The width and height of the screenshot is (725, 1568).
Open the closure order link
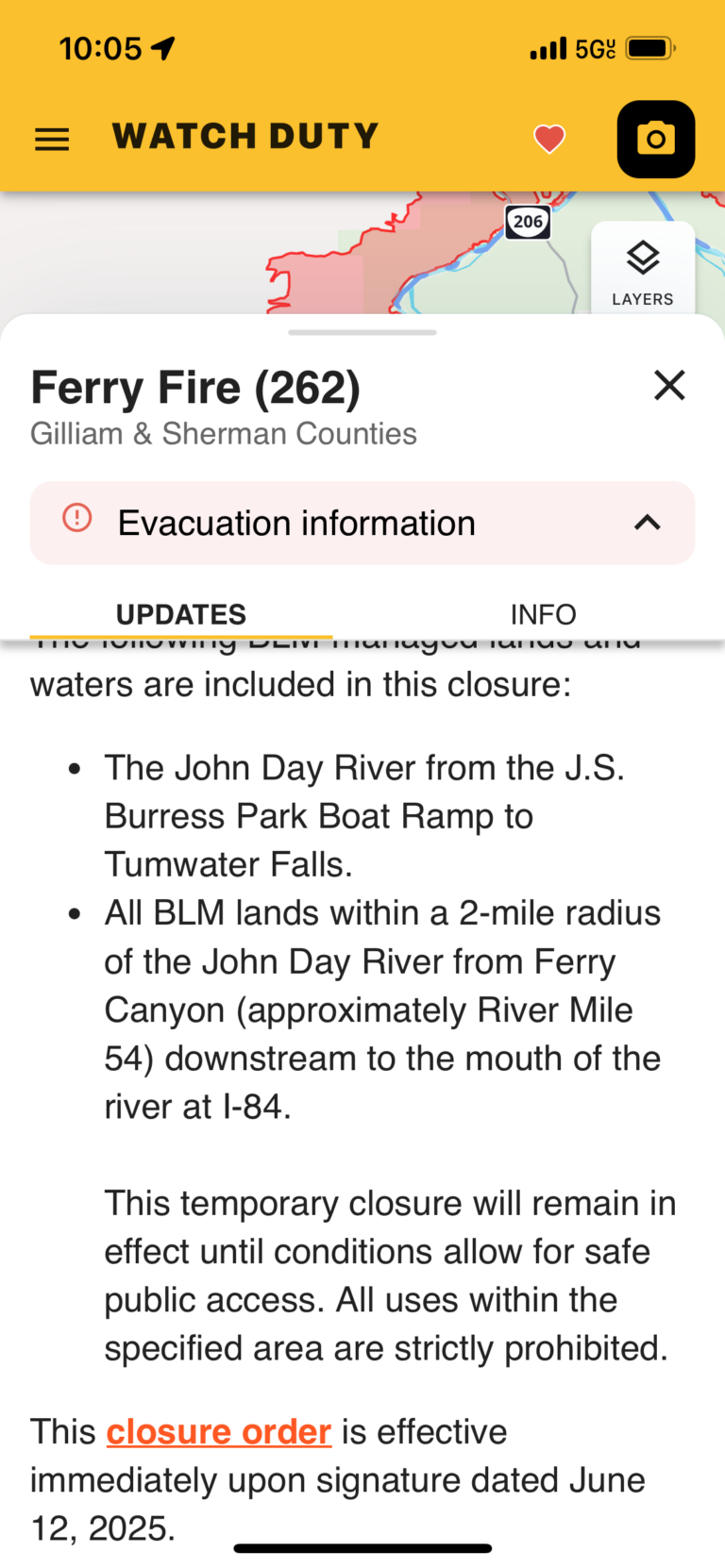coord(219,1431)
